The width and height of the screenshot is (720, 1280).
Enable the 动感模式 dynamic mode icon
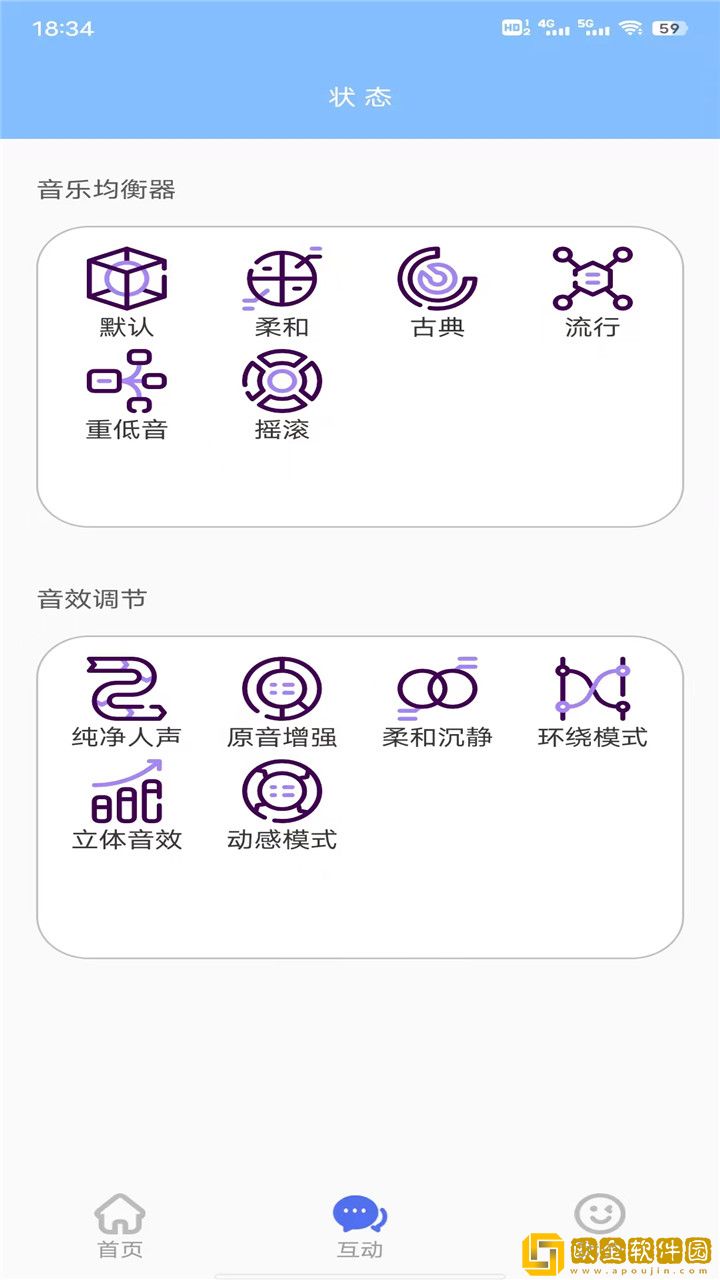coord(281,792)
